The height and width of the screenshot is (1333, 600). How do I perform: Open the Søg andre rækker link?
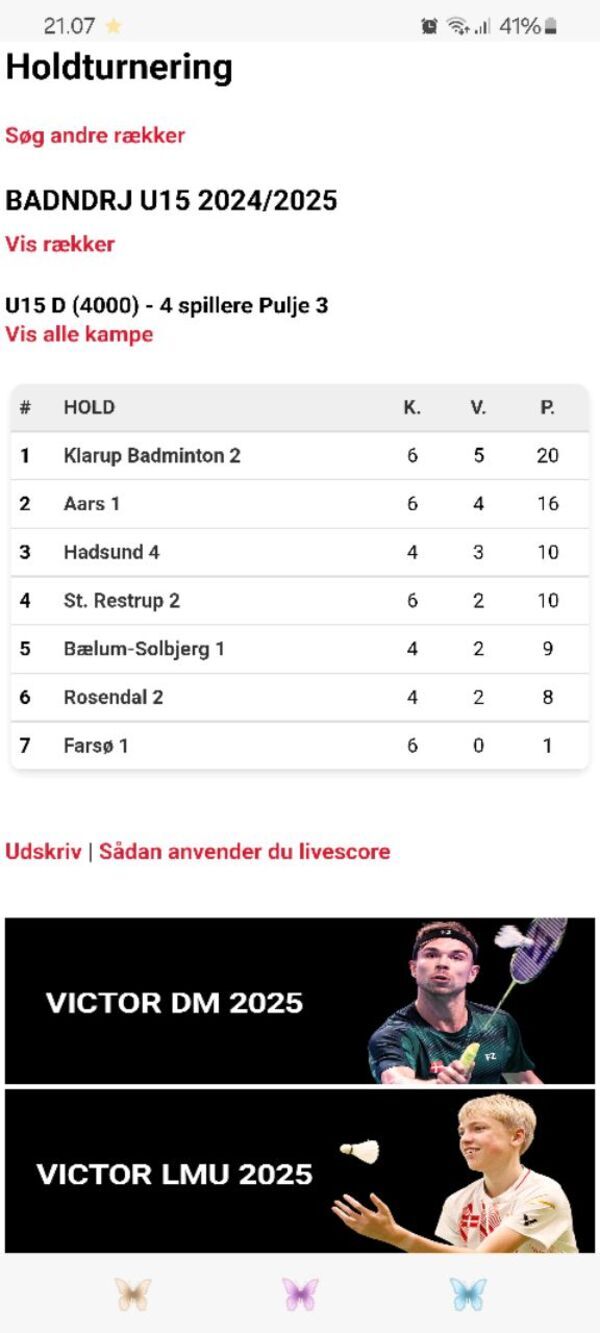(x=95, y=135)
